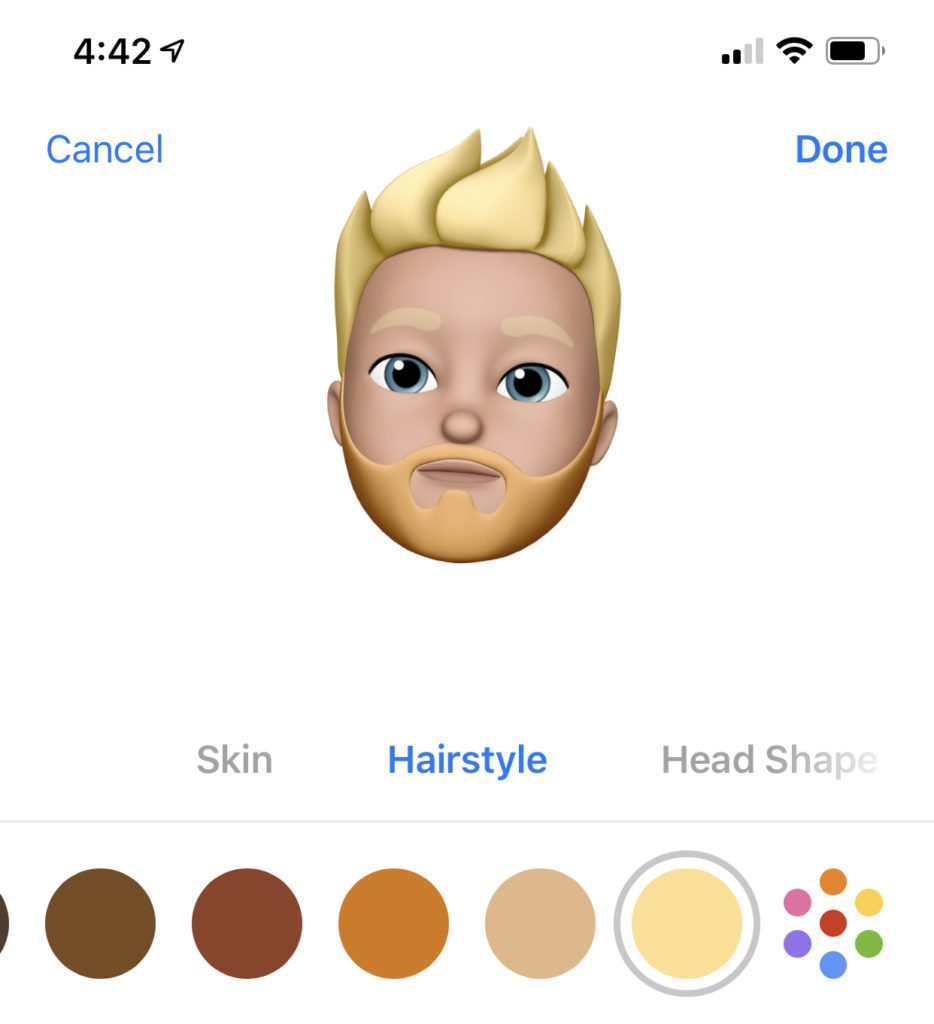Pick the reddish-brown hair color
The width and height of the screenshot is (934, 1024).
tap(247, 923)
